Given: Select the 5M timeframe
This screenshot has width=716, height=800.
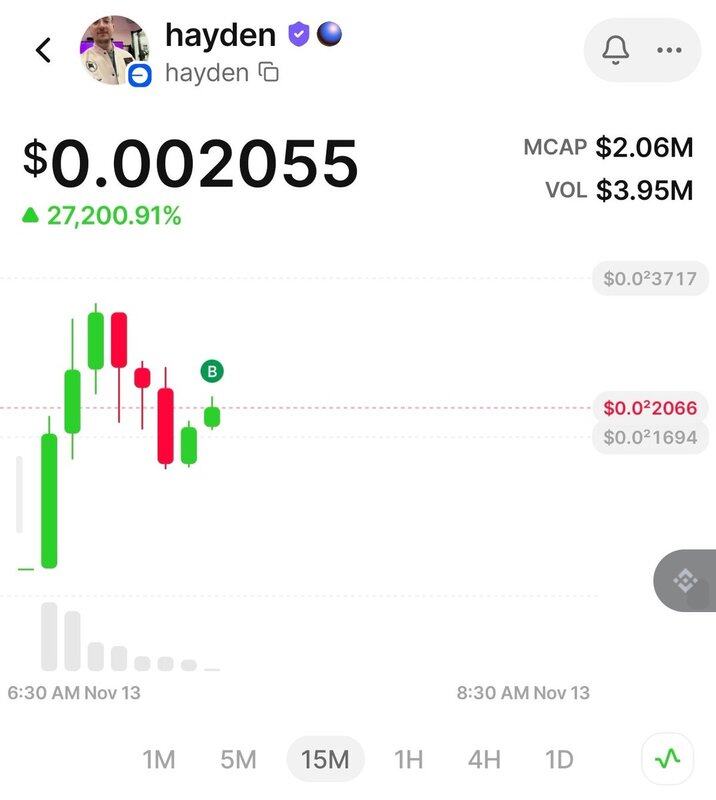Looking at the screenshot, I should 238,759.
